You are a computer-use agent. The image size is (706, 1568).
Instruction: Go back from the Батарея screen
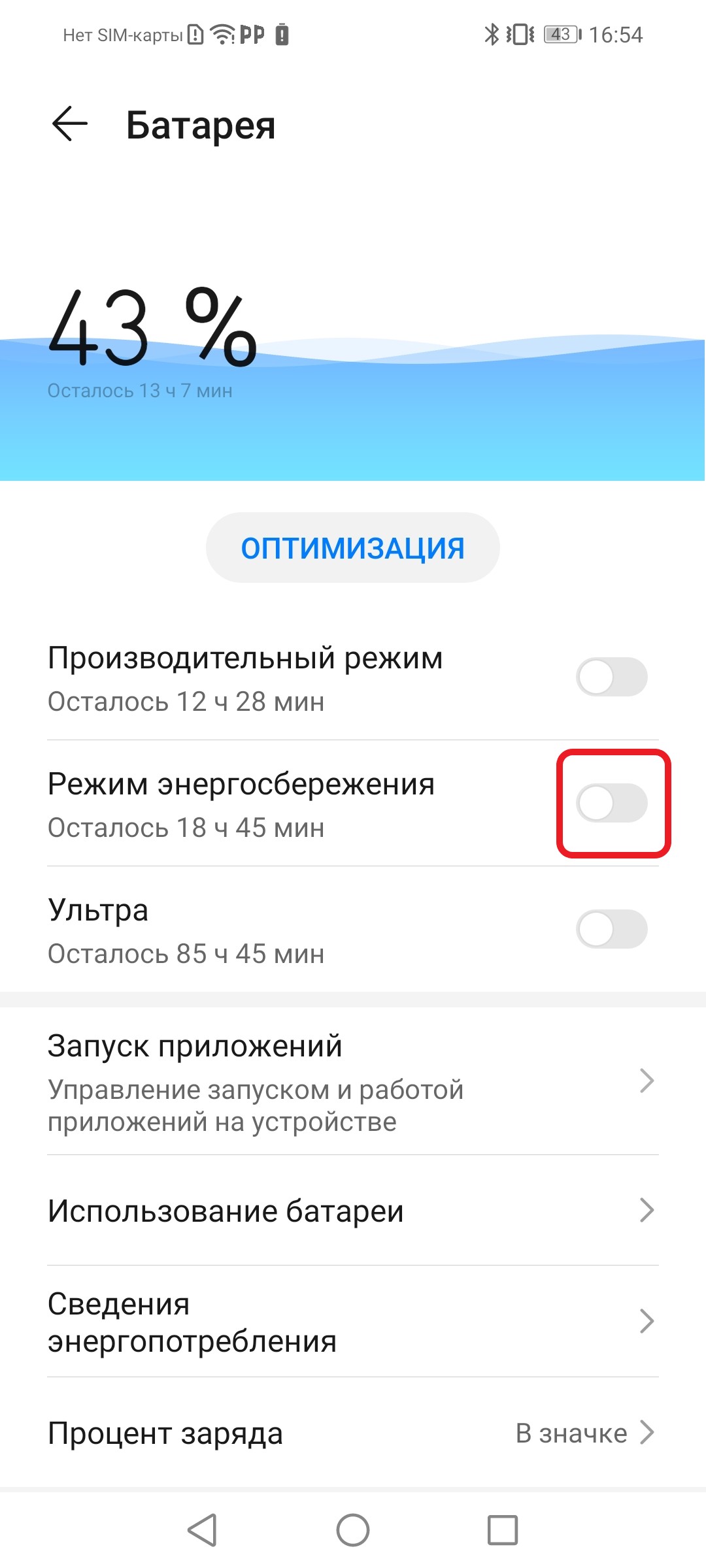70,124
